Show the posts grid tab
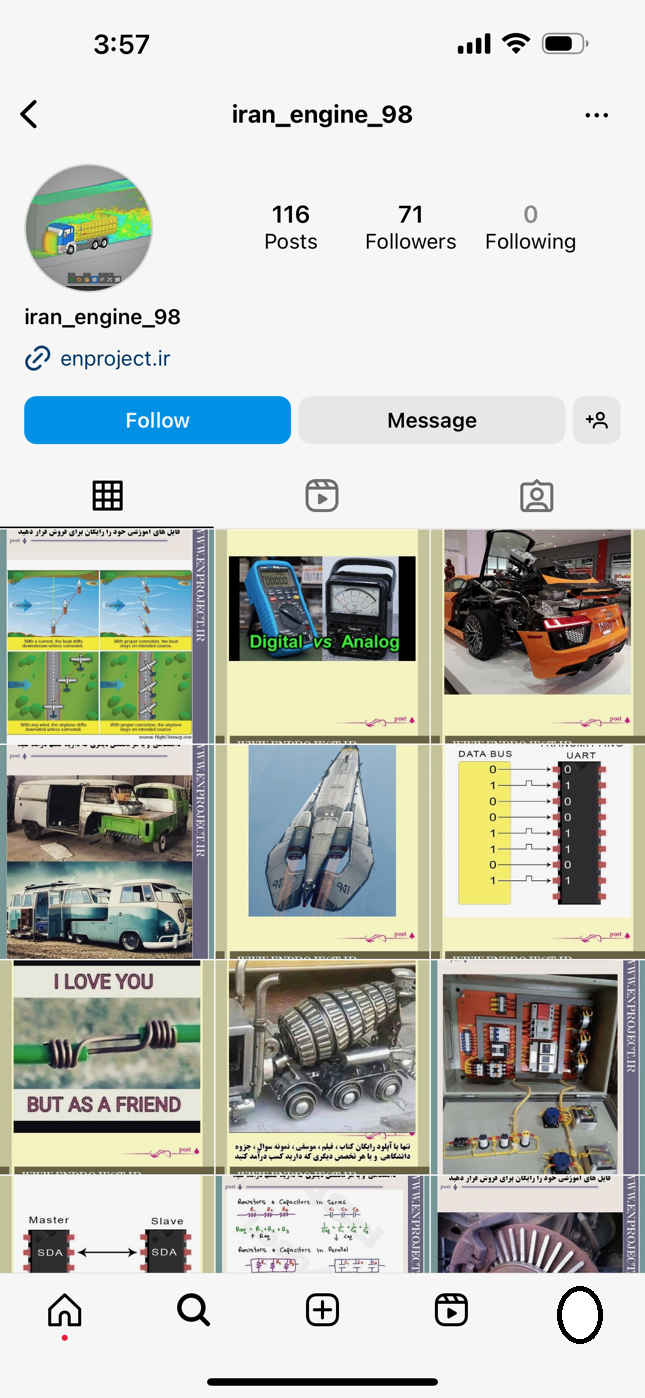The height and width of the screenshot is (1398, 645). click(107, 496)
